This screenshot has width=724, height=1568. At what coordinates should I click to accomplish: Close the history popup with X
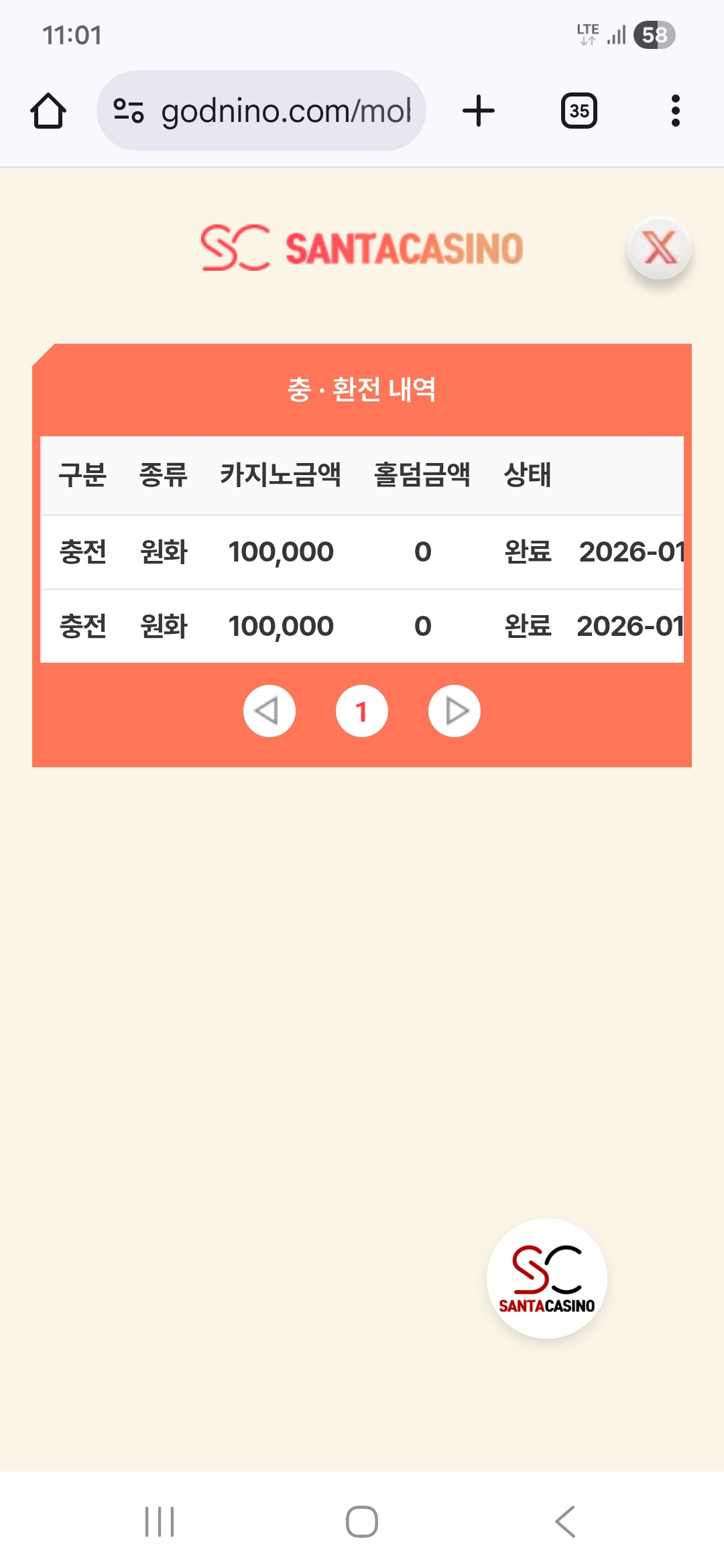[660, 248]
